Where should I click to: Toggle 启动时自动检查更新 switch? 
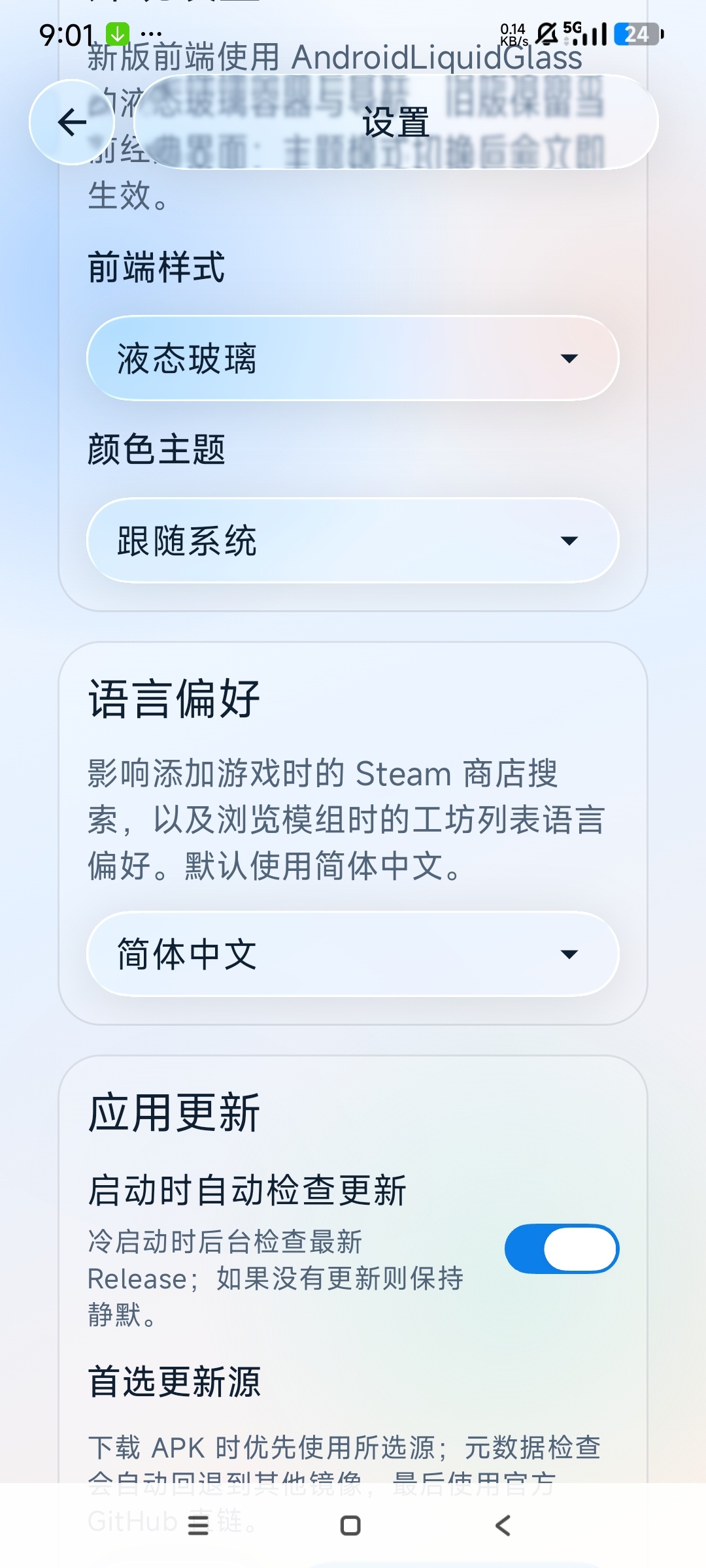point(562,1249)
